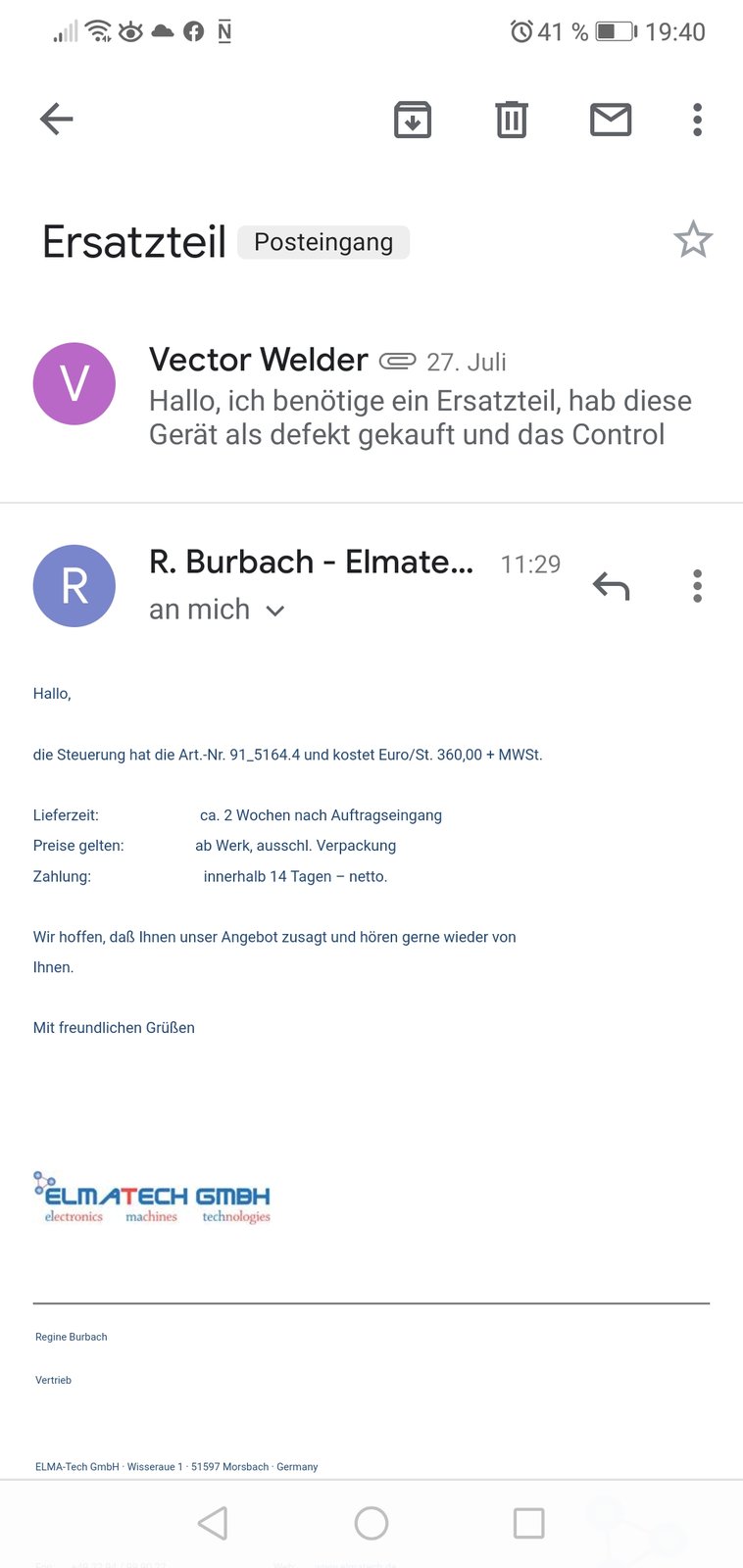Delete the conversation with trash icon

(512, 120)
